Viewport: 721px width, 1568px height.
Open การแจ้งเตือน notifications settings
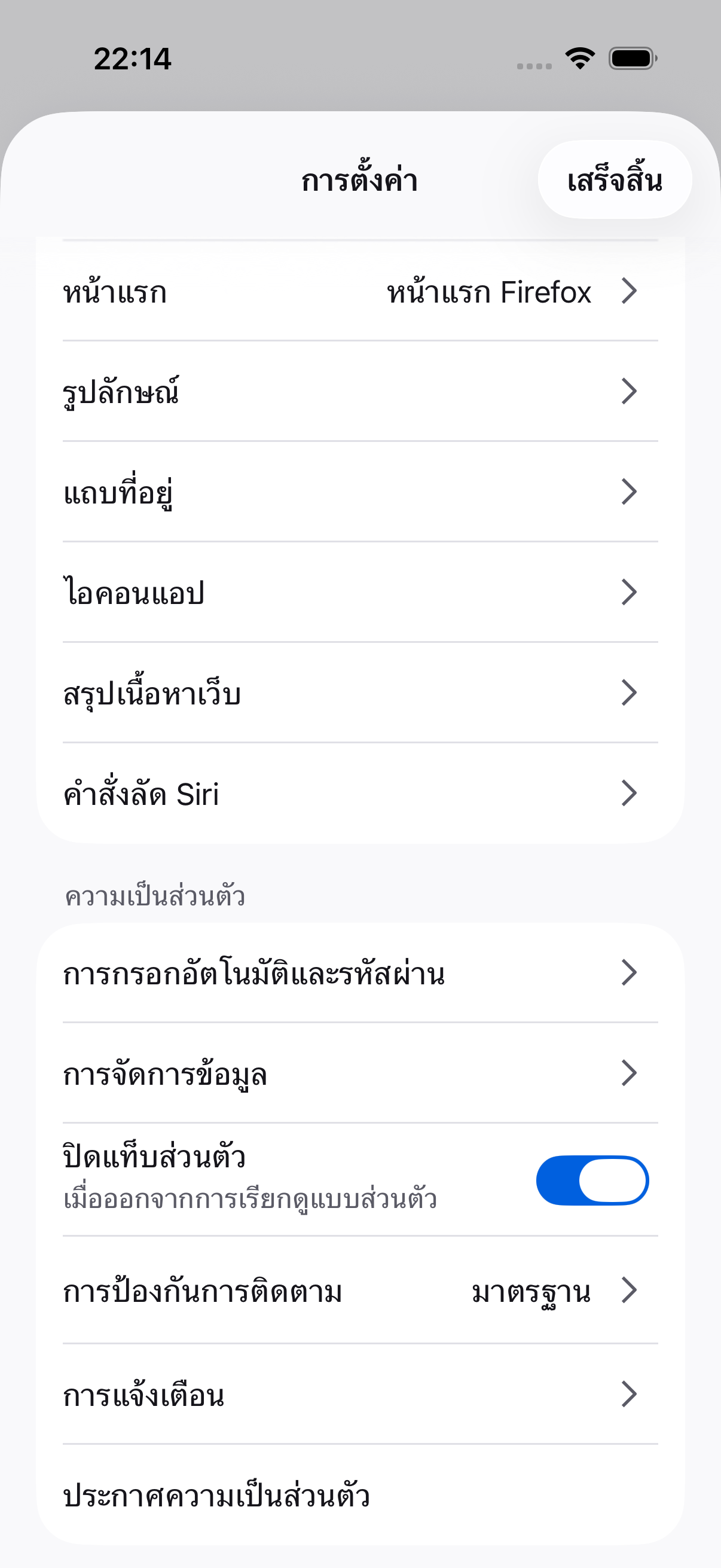point(360,1394)
